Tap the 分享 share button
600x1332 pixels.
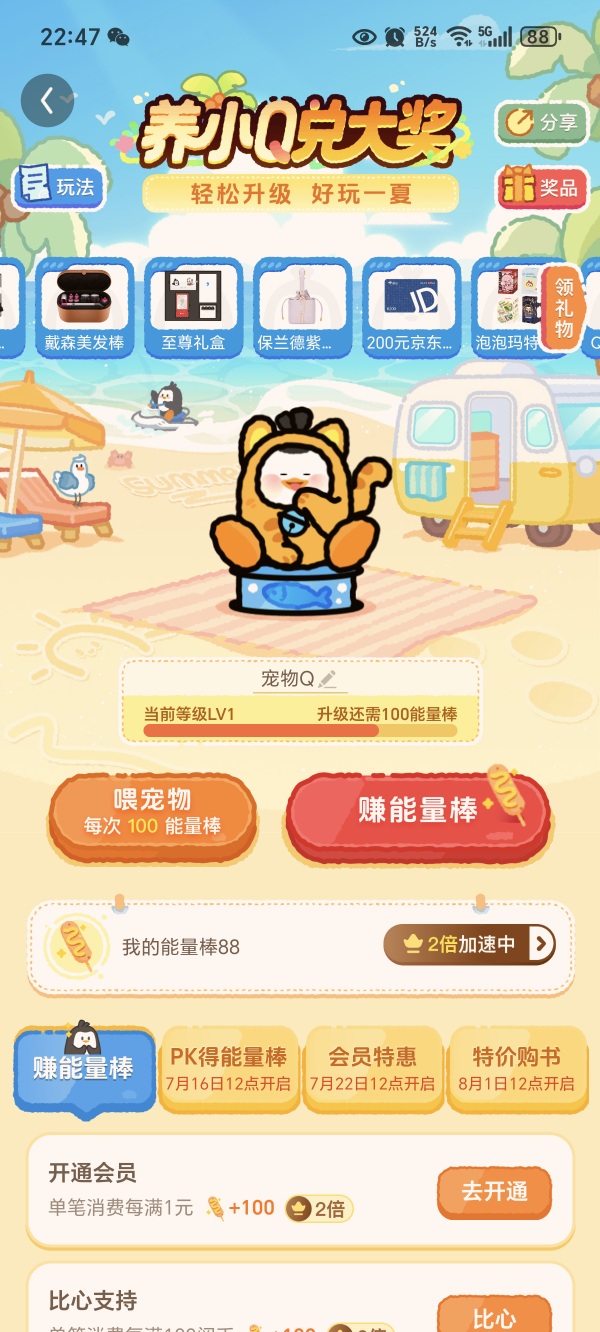tap(541, 123)
